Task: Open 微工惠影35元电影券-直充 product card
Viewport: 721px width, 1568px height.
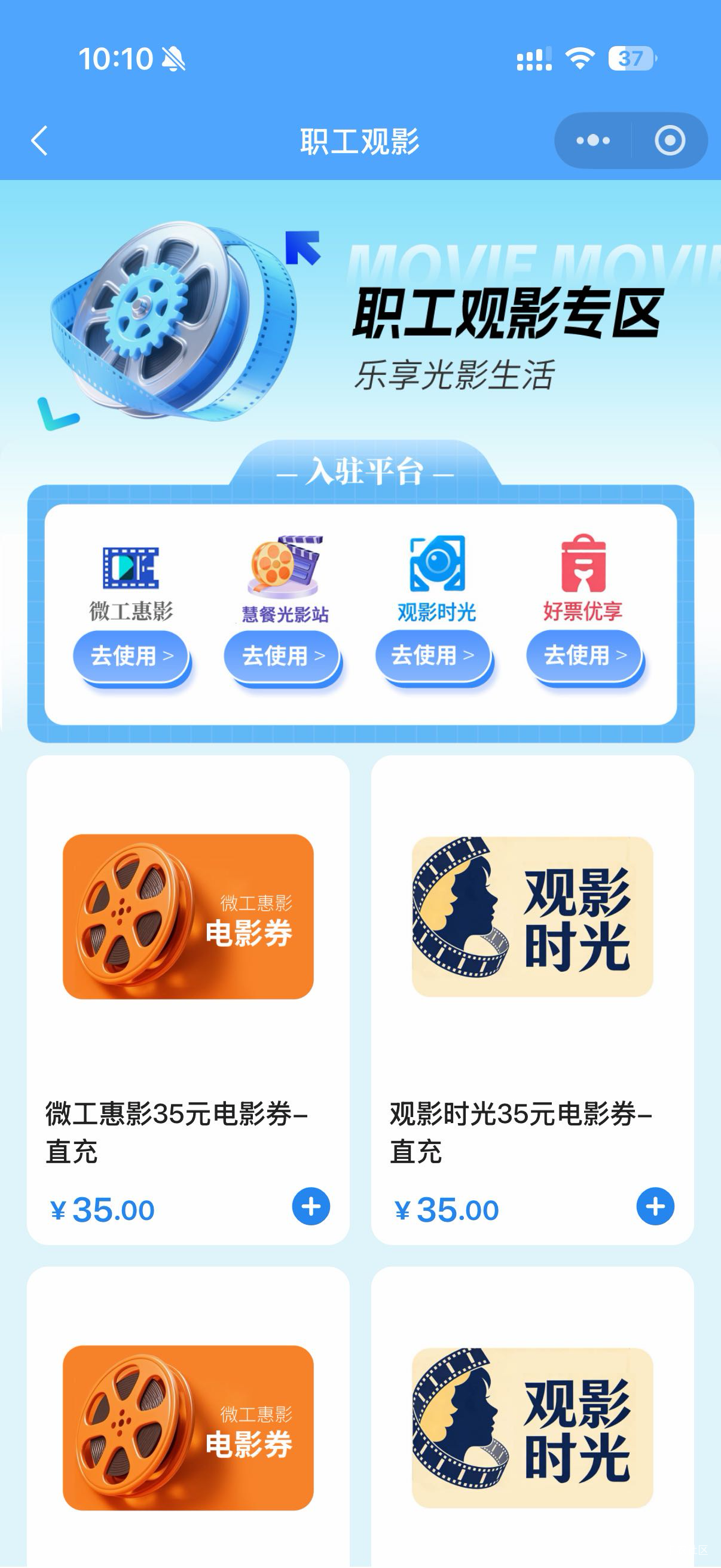Action: (x=188, y=974)
